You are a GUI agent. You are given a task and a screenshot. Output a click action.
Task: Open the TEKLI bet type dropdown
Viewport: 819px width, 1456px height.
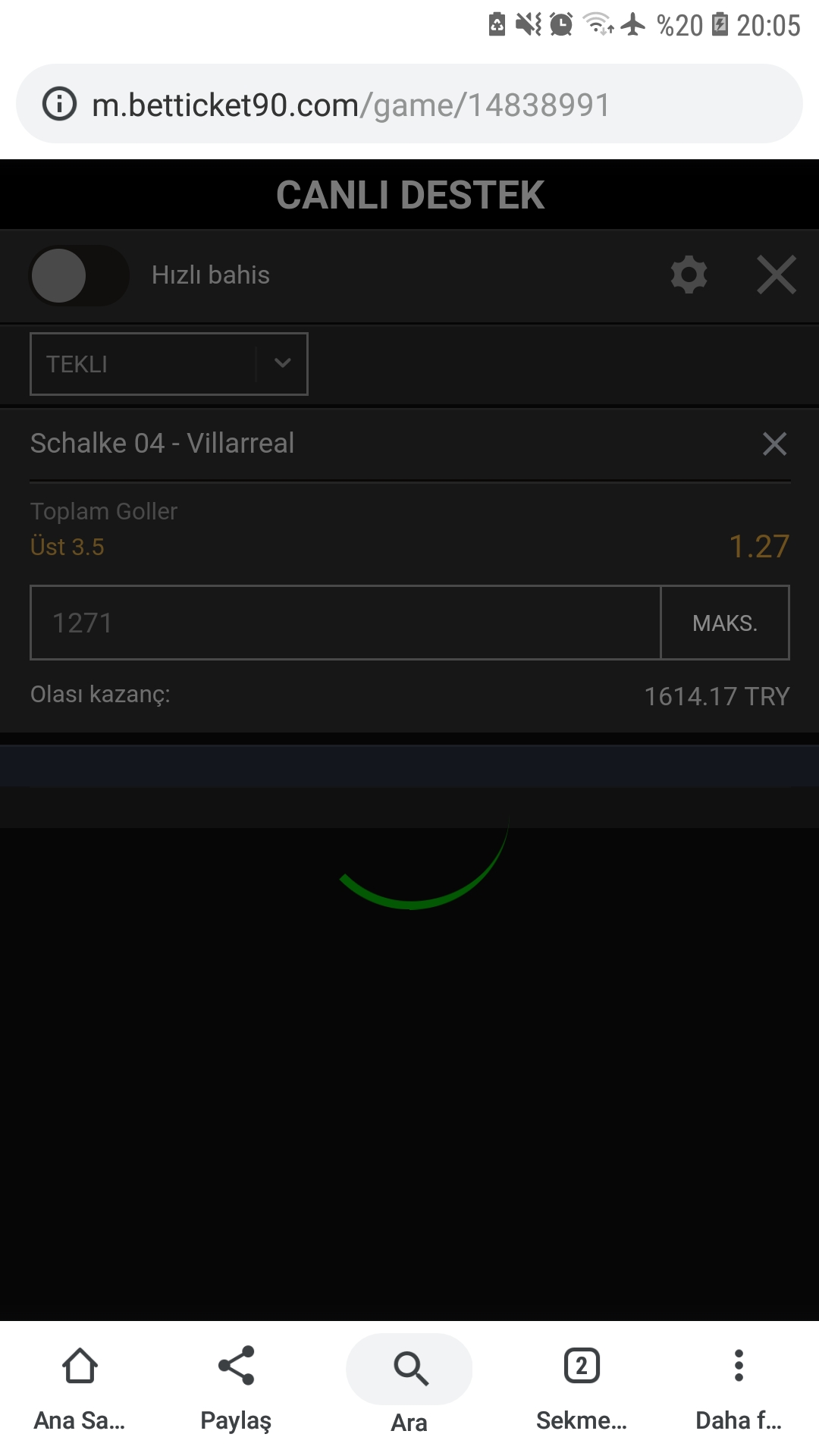point(168,364)
